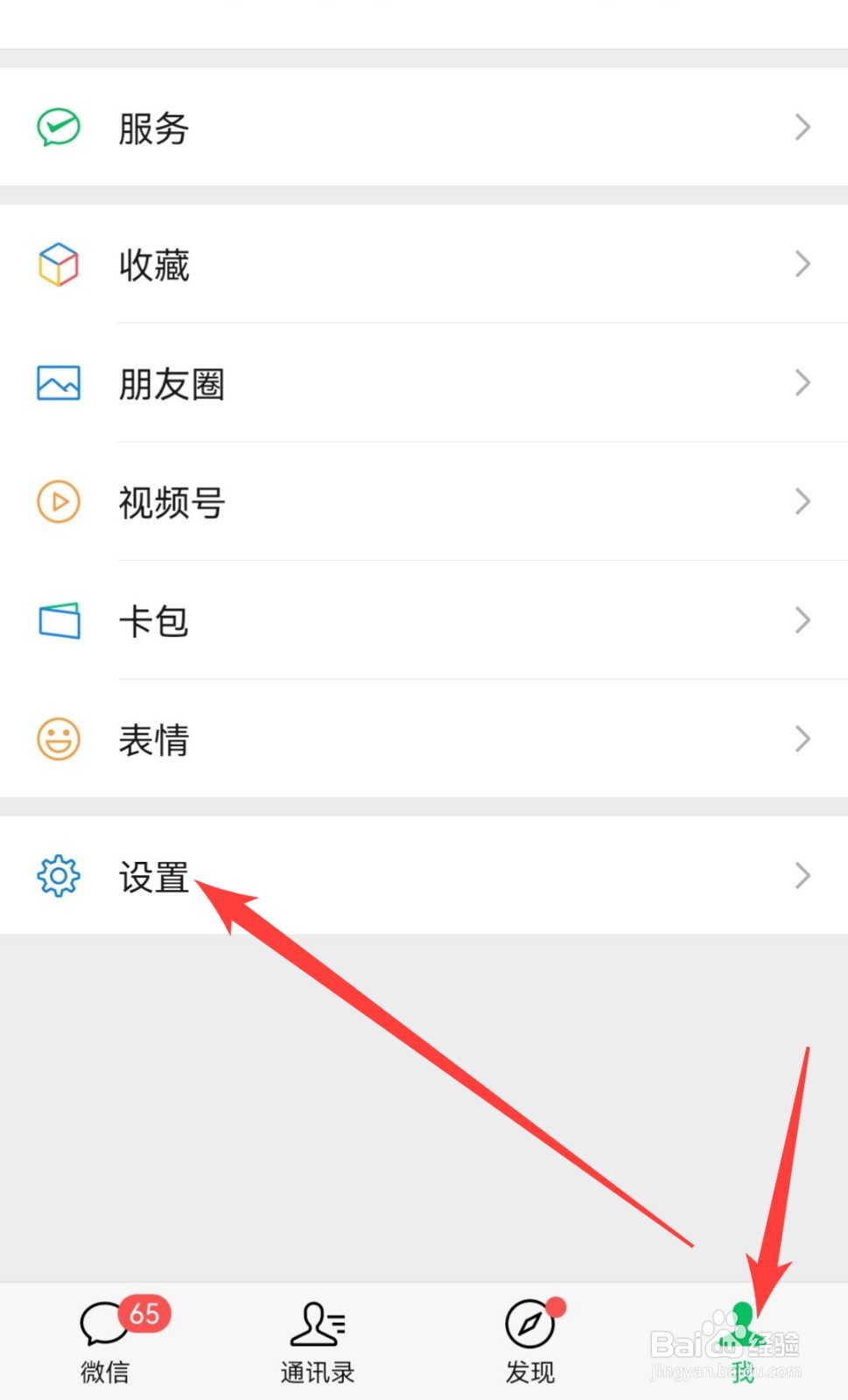Image resolution: width=848 pixels, height=1400 pixels.
Task: Open the 视频号 Channels entry
Action: coord(172,501)
